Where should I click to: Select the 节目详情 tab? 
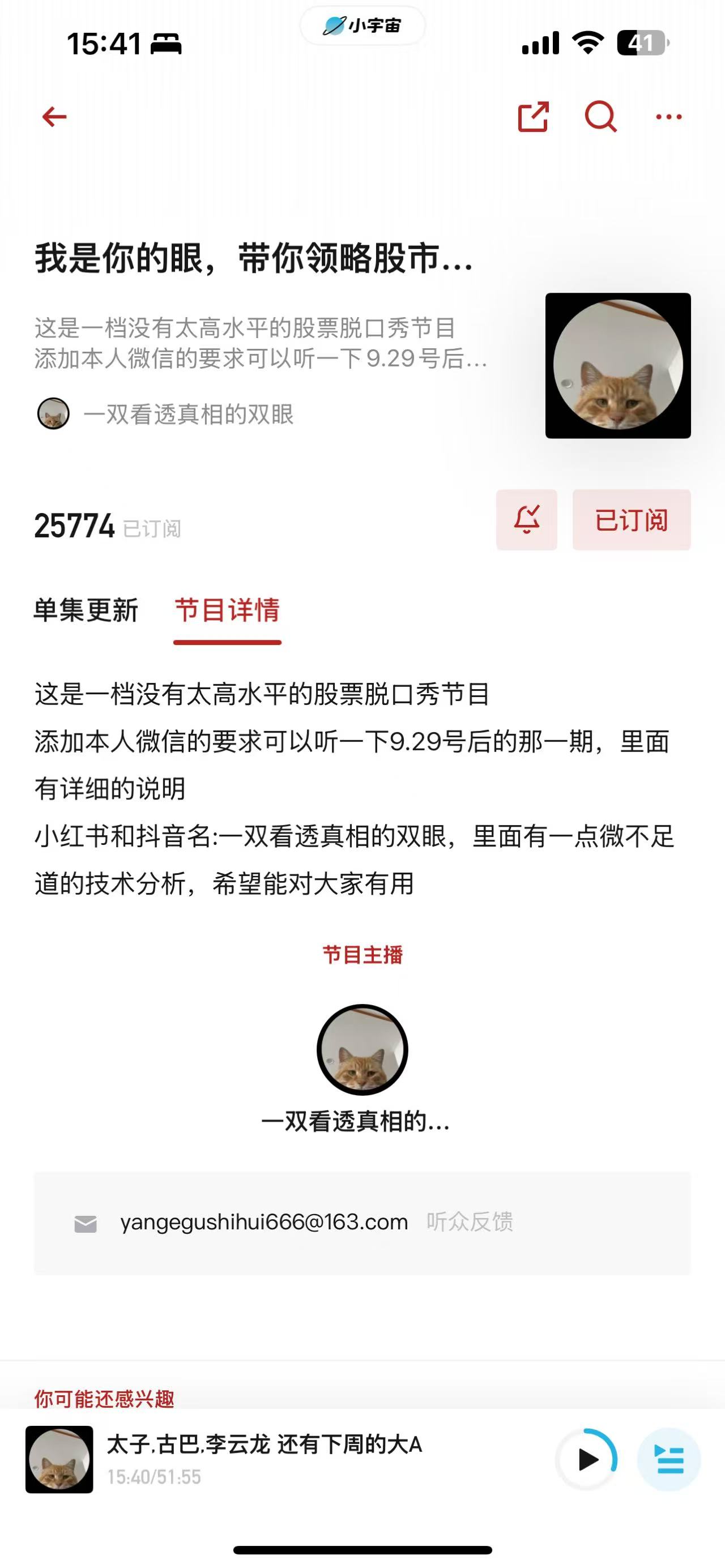[x=227, y=610]
